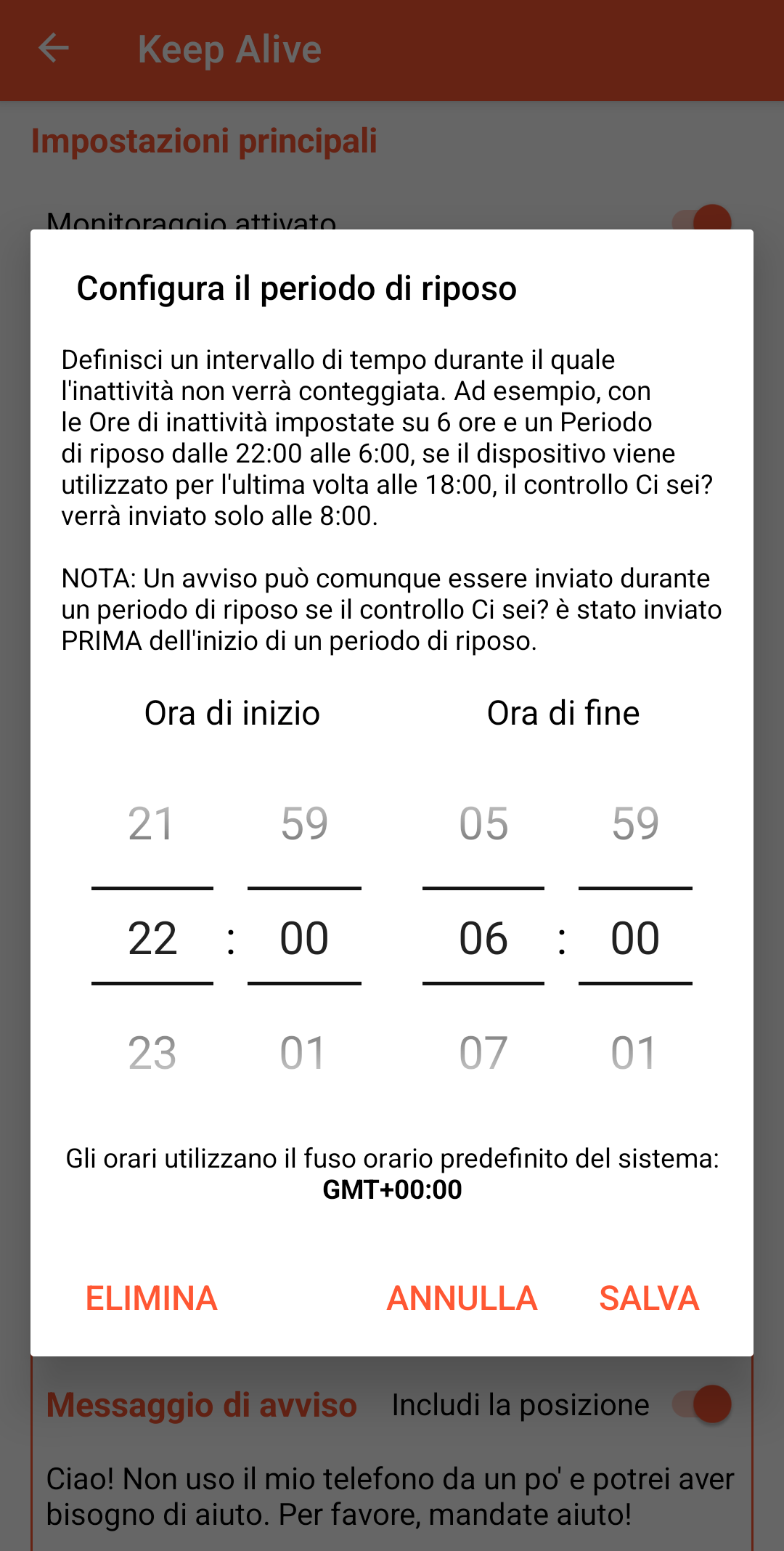Tap start hour field showing 22
This screenshot has width=784, height=1551.
pyautogui.click(x=152, y=937)
